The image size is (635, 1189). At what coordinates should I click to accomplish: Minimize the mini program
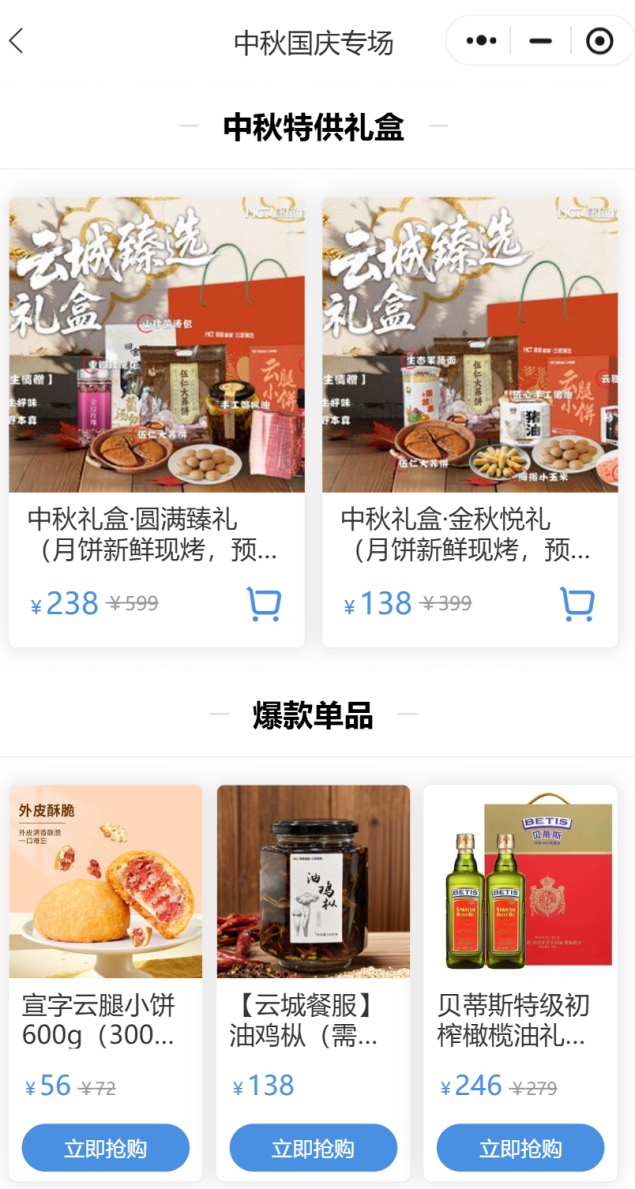coord(541,41)
